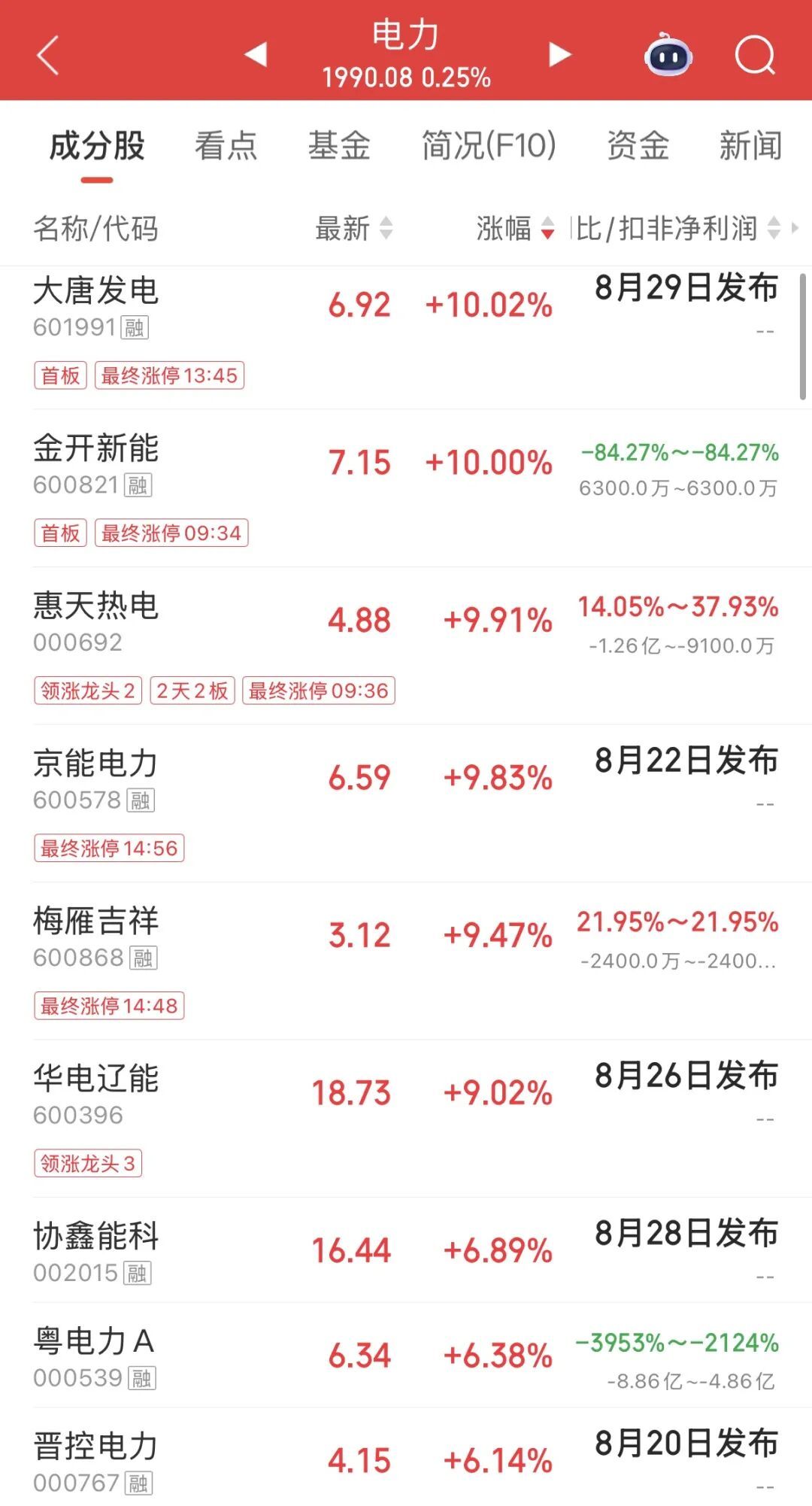Switch to the 基金 tab
Image resolution: width=812 pixels, height=1506 pixels.
pyautogui.click(x=339, y=145)
